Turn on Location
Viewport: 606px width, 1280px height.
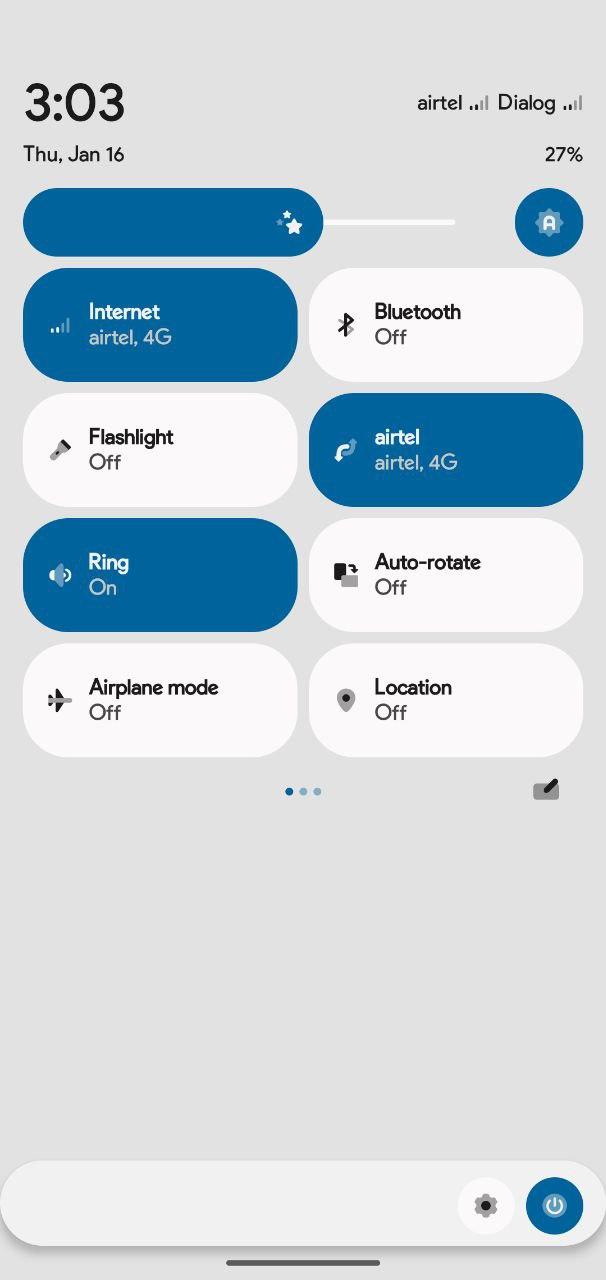(x=446, y=700)
